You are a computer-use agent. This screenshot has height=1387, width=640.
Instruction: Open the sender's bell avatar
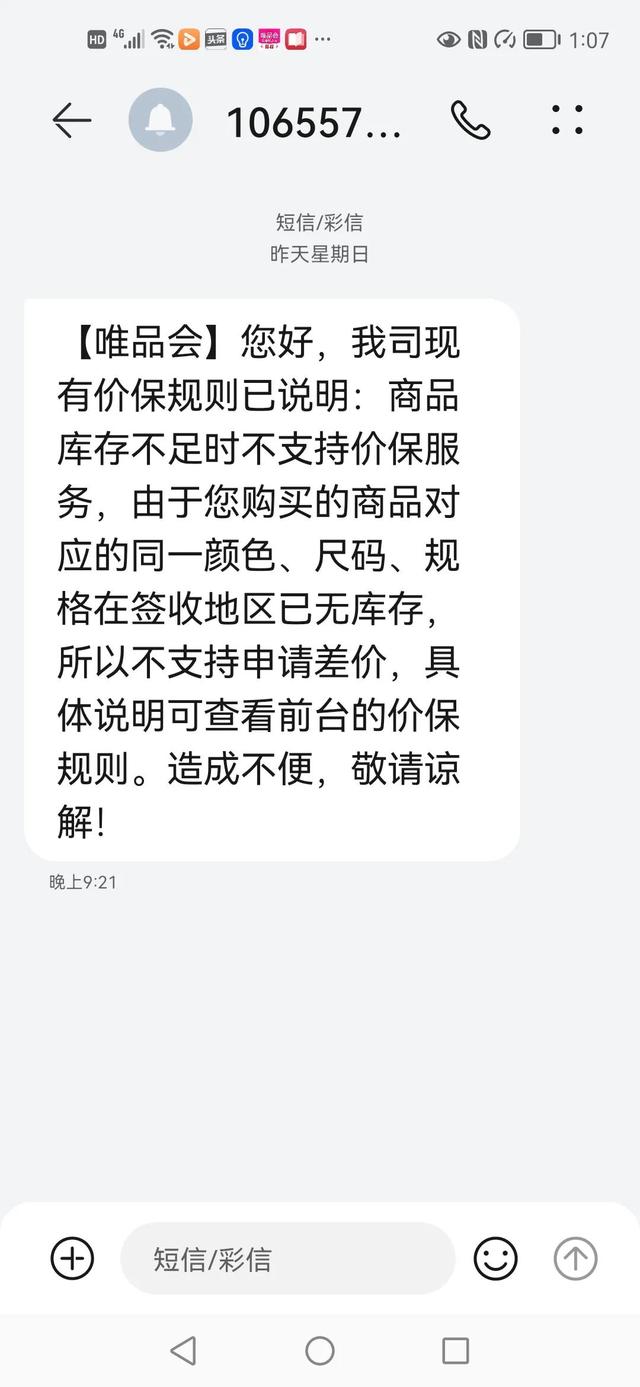click(160, 120)
